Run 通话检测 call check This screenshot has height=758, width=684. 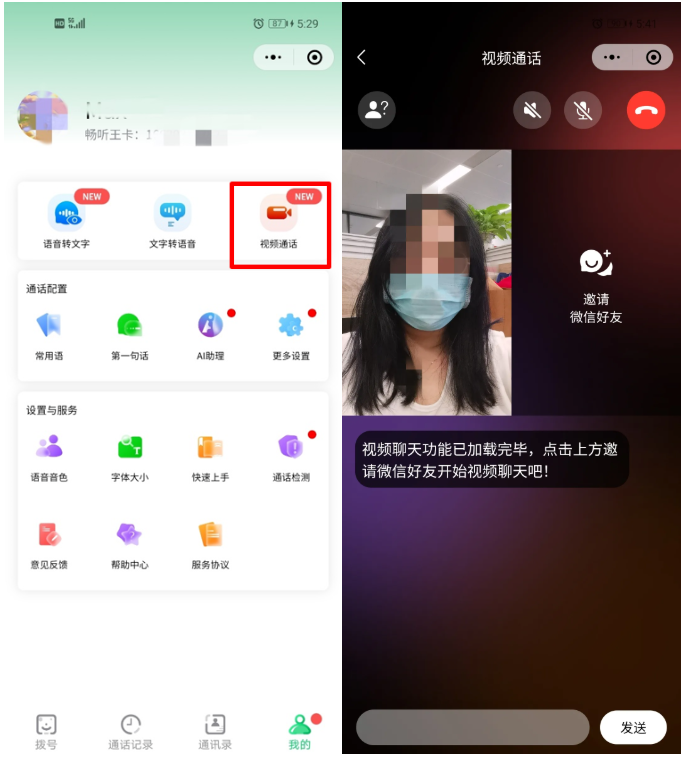(x=291, y=455)
